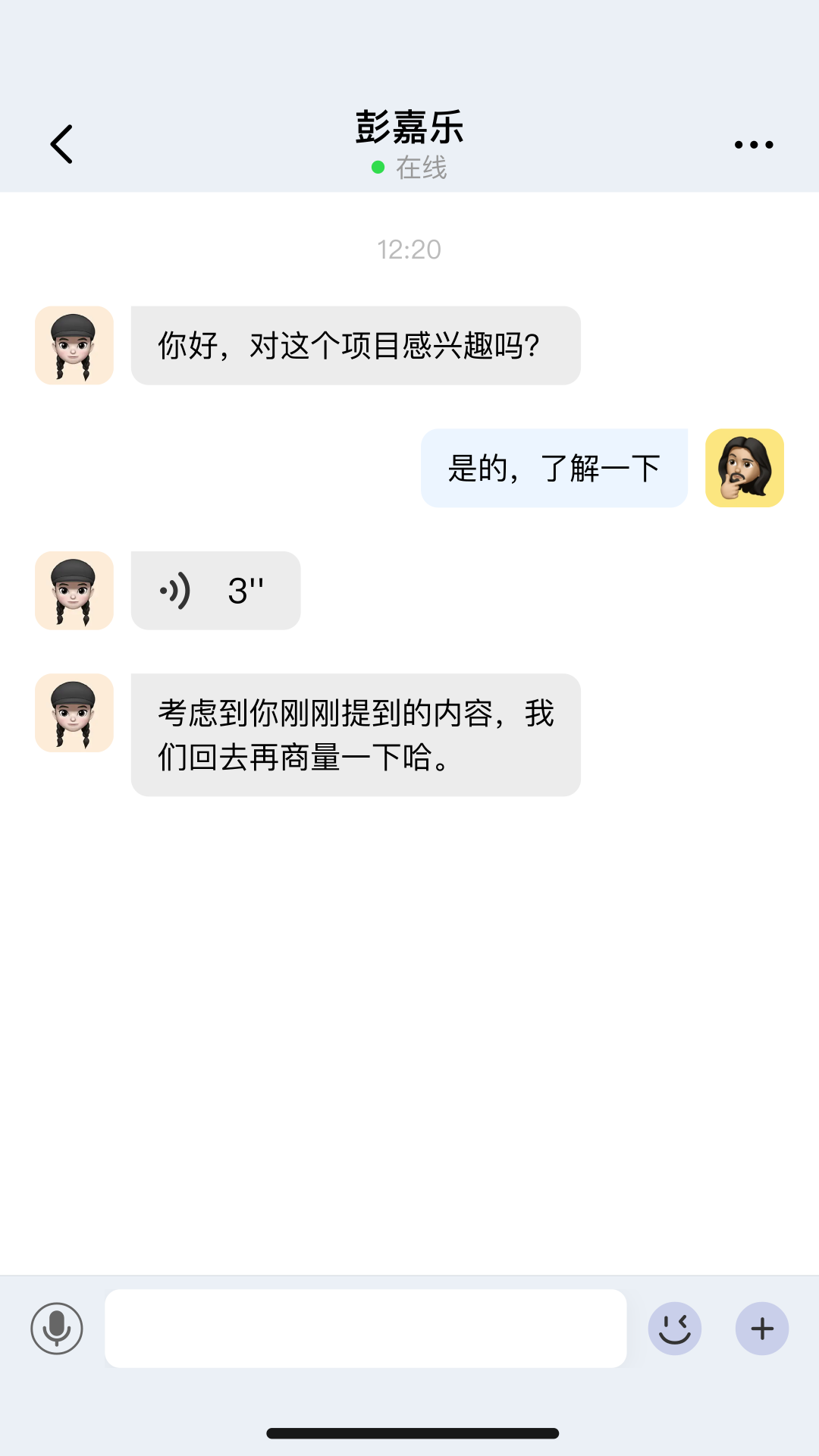Screen dimensions: 819x1456
Task: Open the more options menu via ellipsis icon
Action: pos(753,143)
